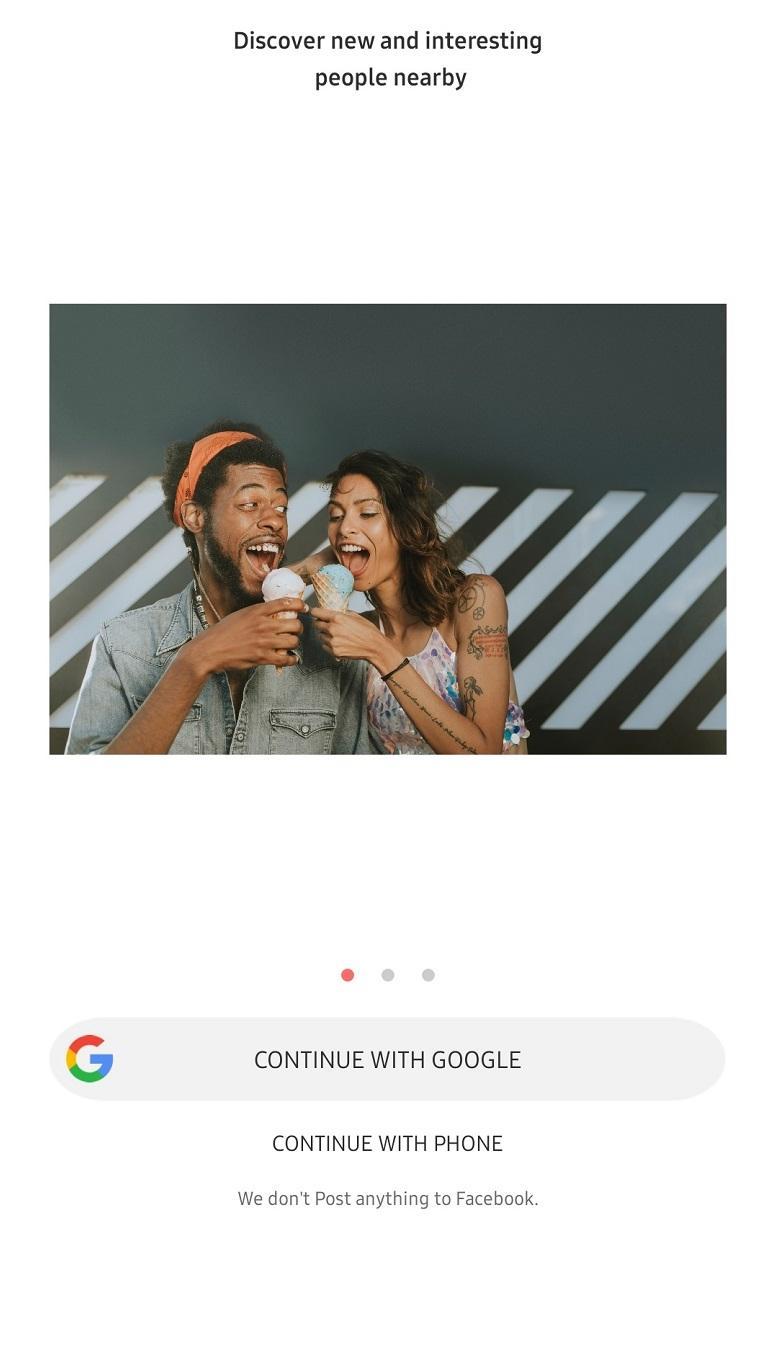The height and width of the screenshot is (1366, 777).
Task: Click the "Discover new and interesting people nearby" heading
Action: [388, 58]
